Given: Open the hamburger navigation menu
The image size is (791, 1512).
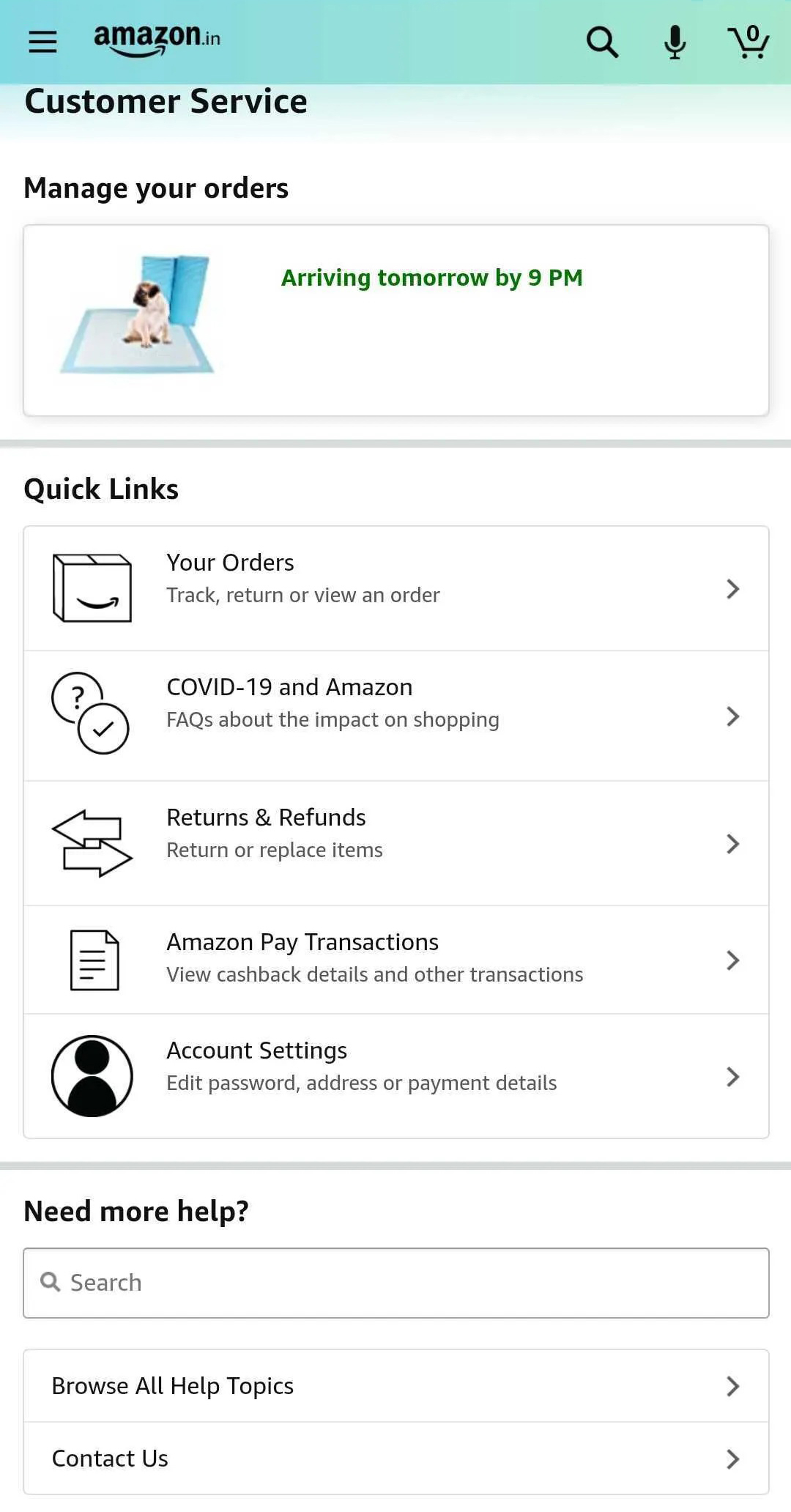Looking at the screenshot, I should (x=42, y=42).
